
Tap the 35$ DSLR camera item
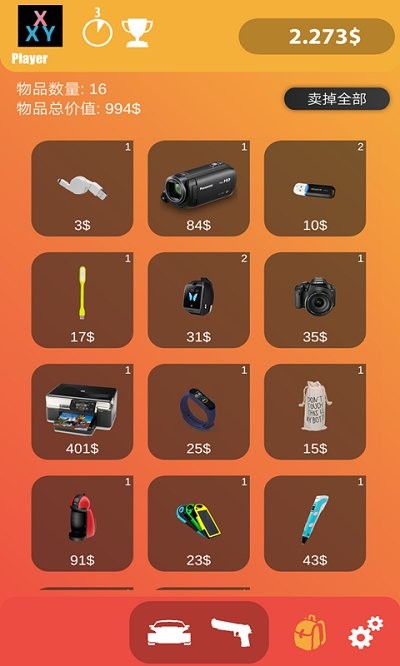(x=315, y=300)
